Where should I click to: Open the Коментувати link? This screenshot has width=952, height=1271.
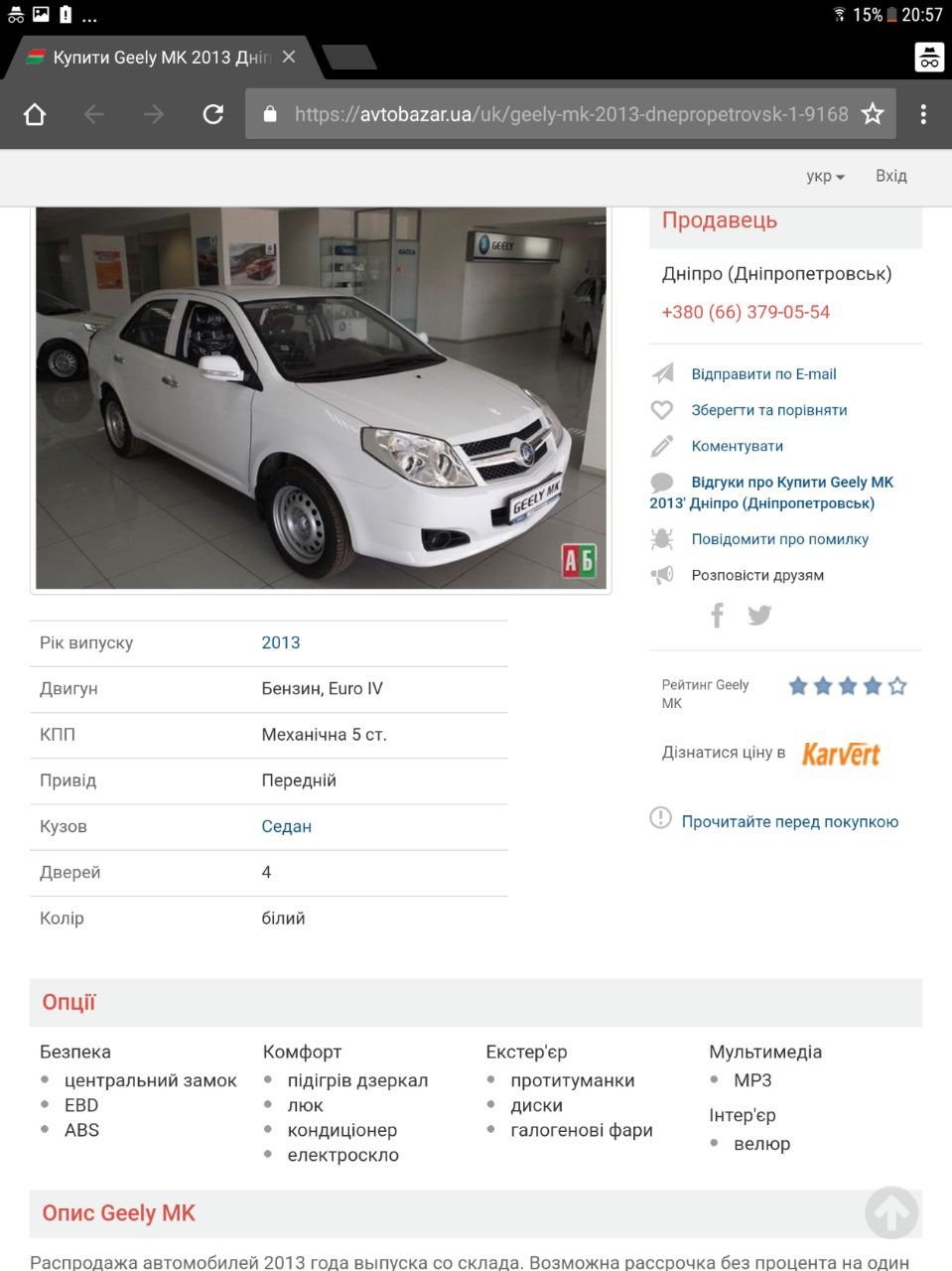pyautogui.click(x=737, y=446)
